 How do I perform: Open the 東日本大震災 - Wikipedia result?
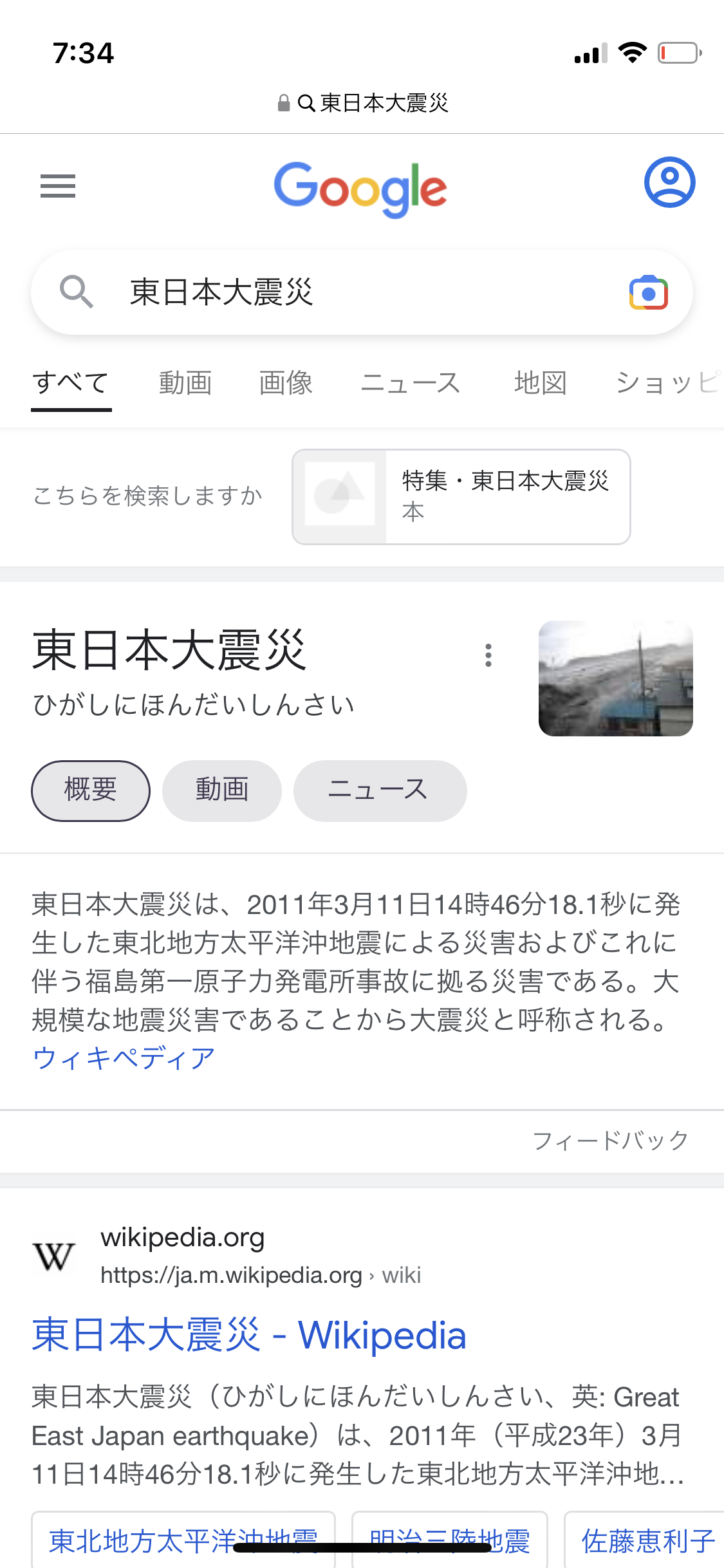pyautogui.click(x=249, y=1335)
